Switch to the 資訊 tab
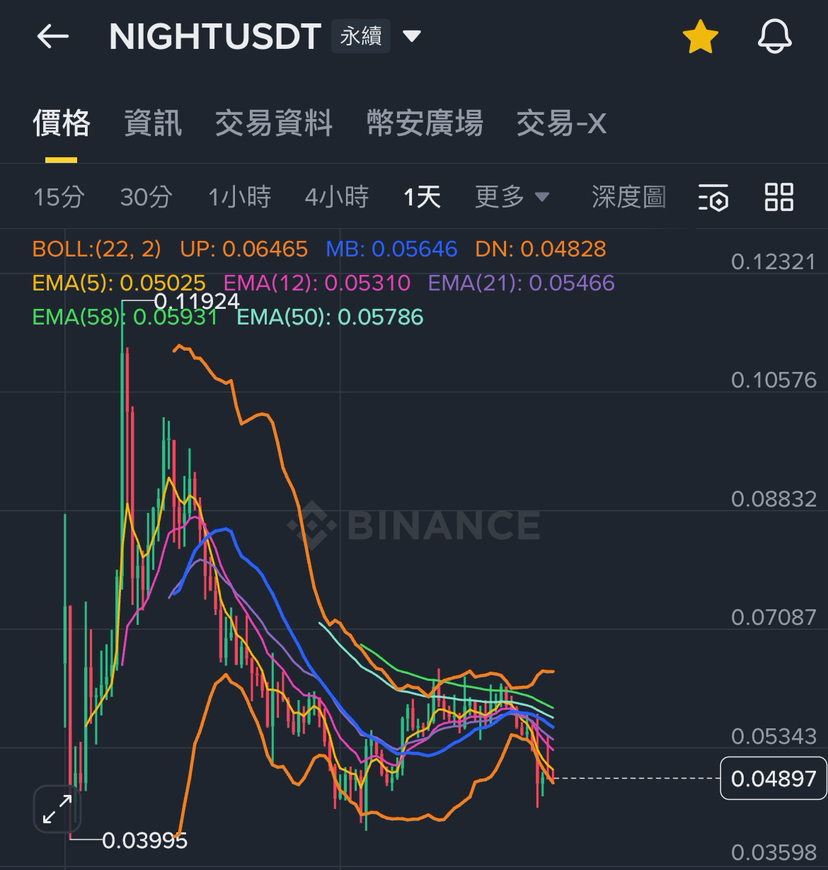 pyautogui.click(x=153, y=123)
